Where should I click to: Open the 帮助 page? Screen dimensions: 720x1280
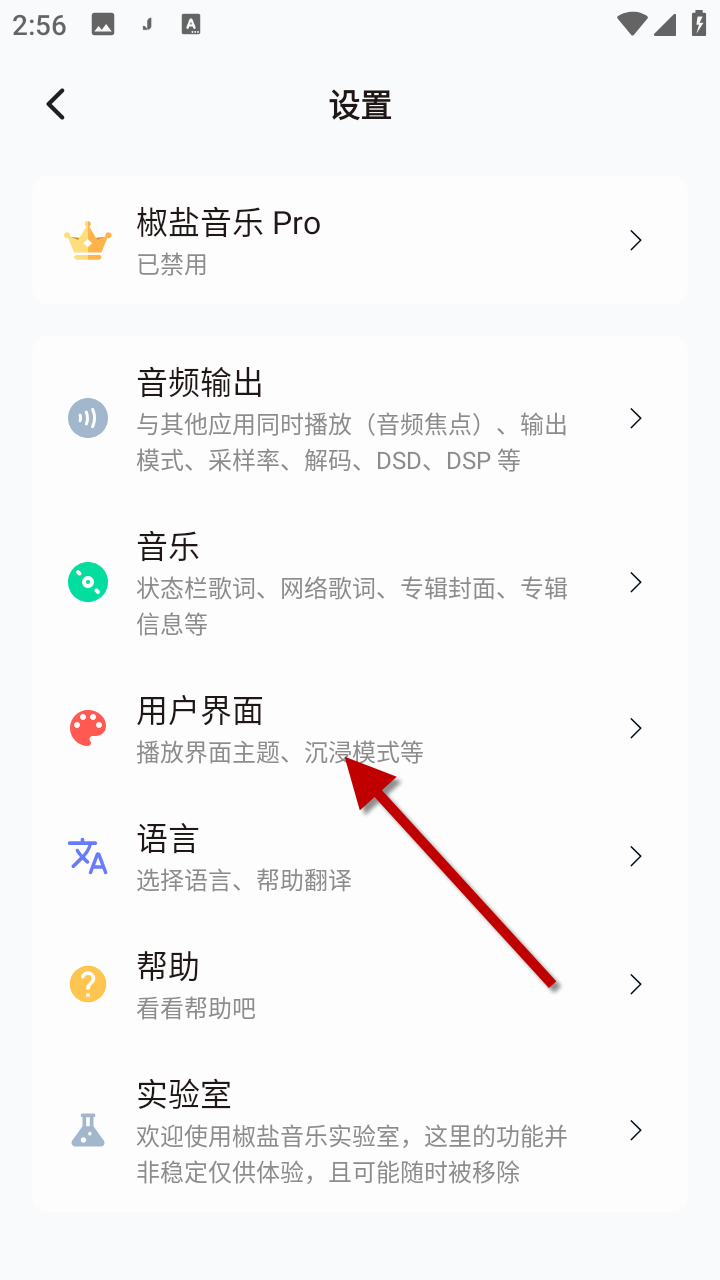(360, 984)
